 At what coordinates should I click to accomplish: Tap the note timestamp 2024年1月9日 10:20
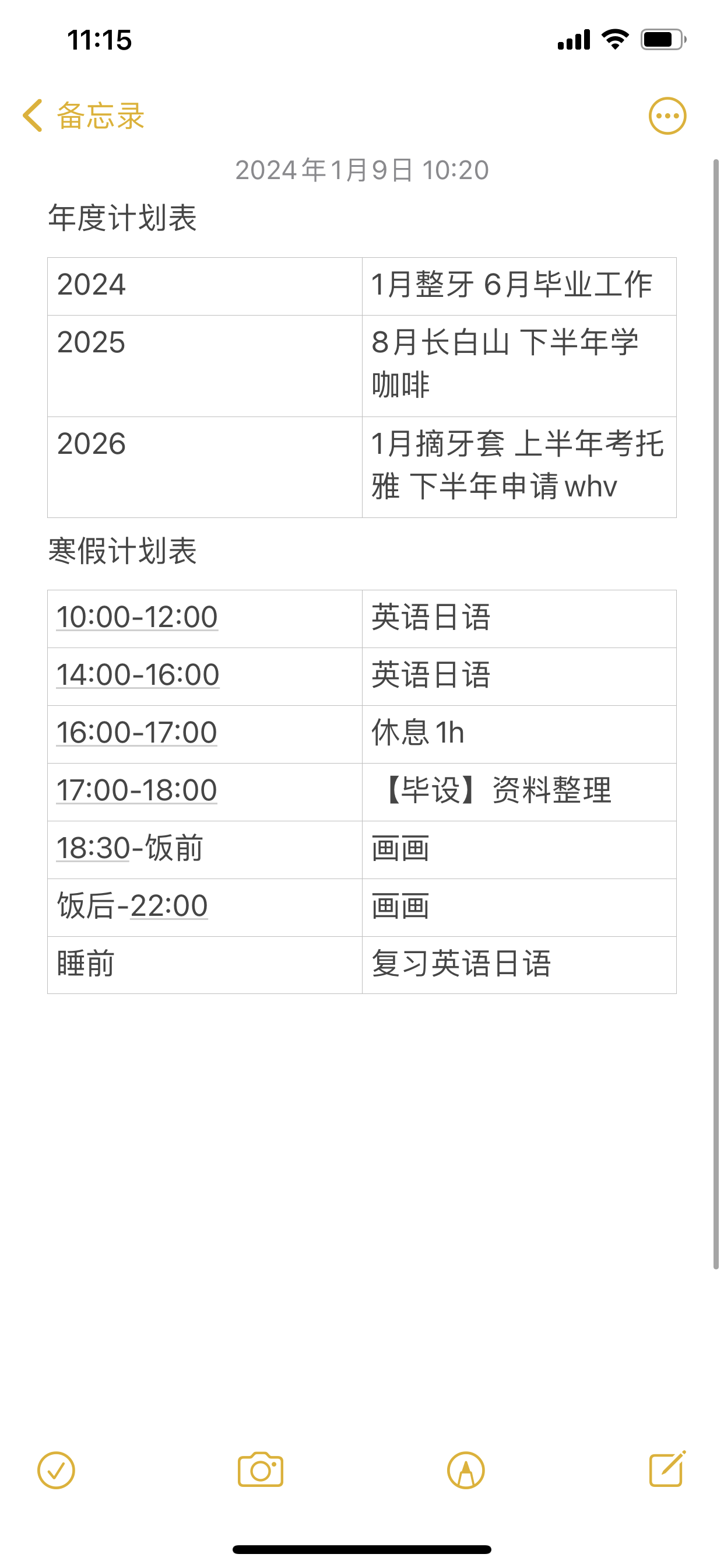[x=362, y=171]
